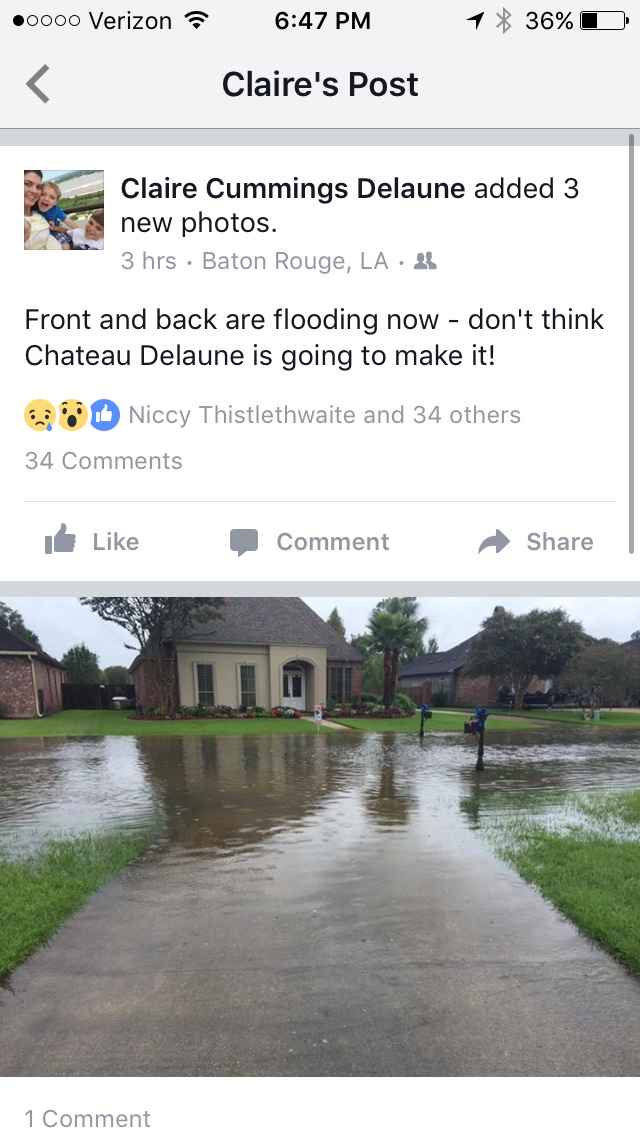Viewport: 640px width, 1136px height.
Task: Open the 34 Comments list
Action: (104, 461)
